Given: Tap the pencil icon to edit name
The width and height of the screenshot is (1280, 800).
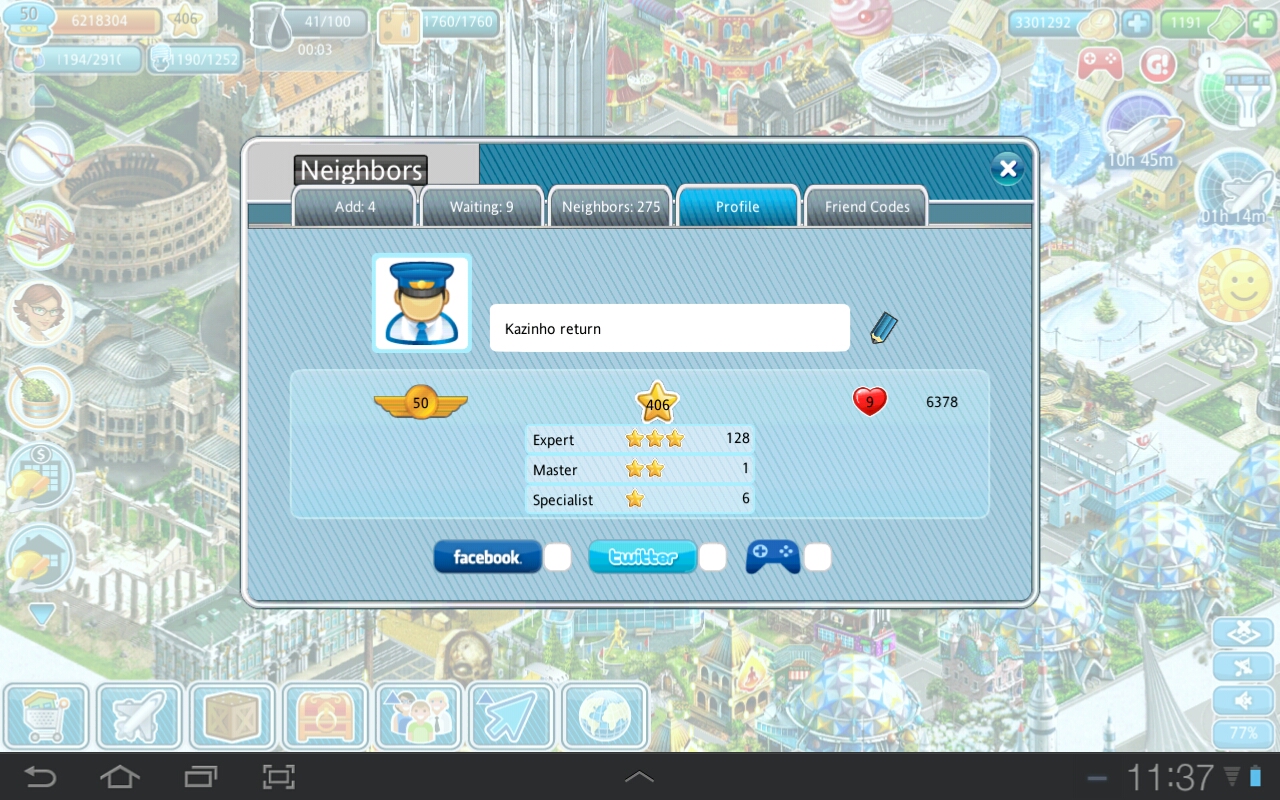Looking at the screenshot, I should [883, 328].
